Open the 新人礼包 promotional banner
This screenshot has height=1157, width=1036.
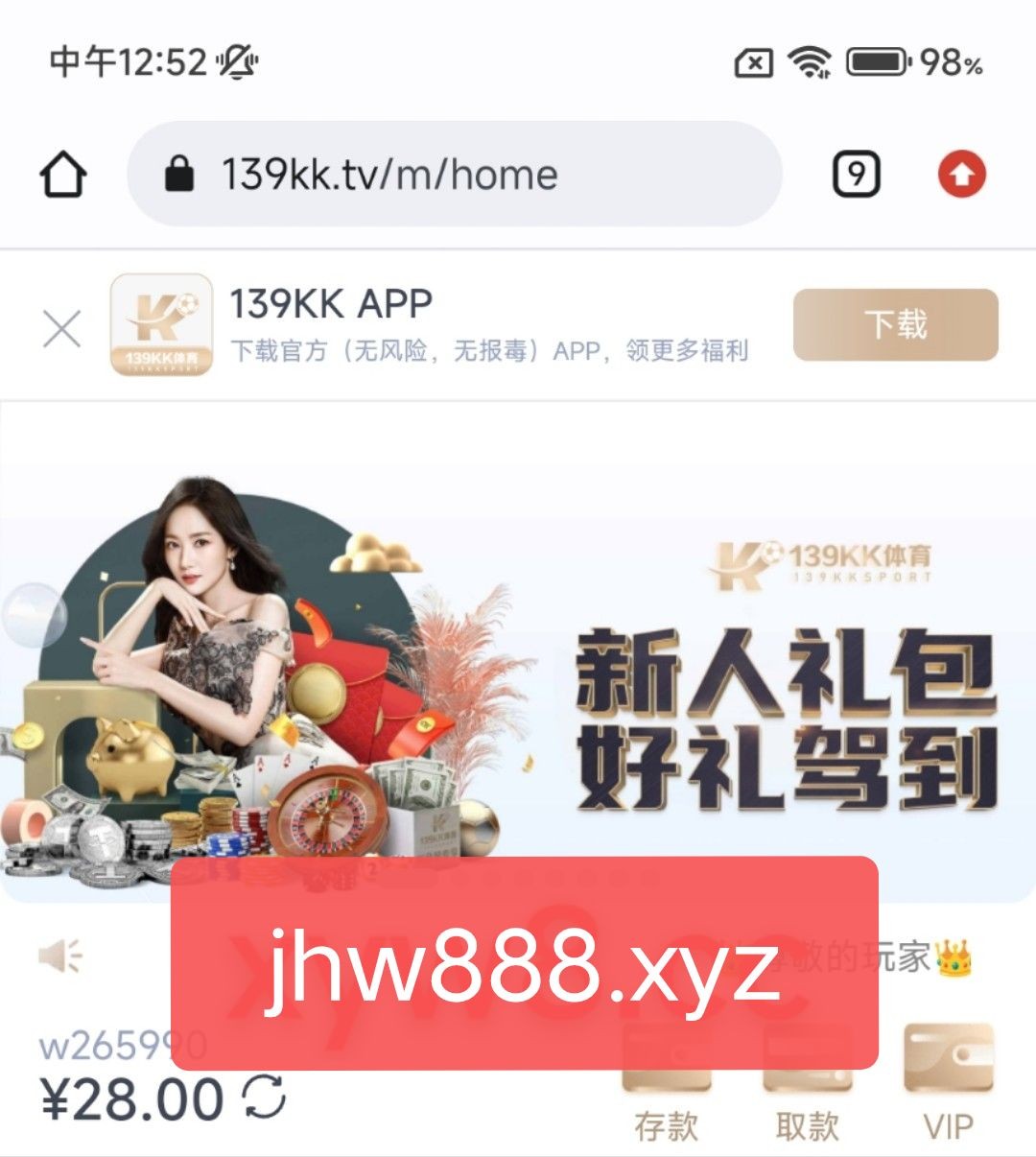tap(518, 652)
